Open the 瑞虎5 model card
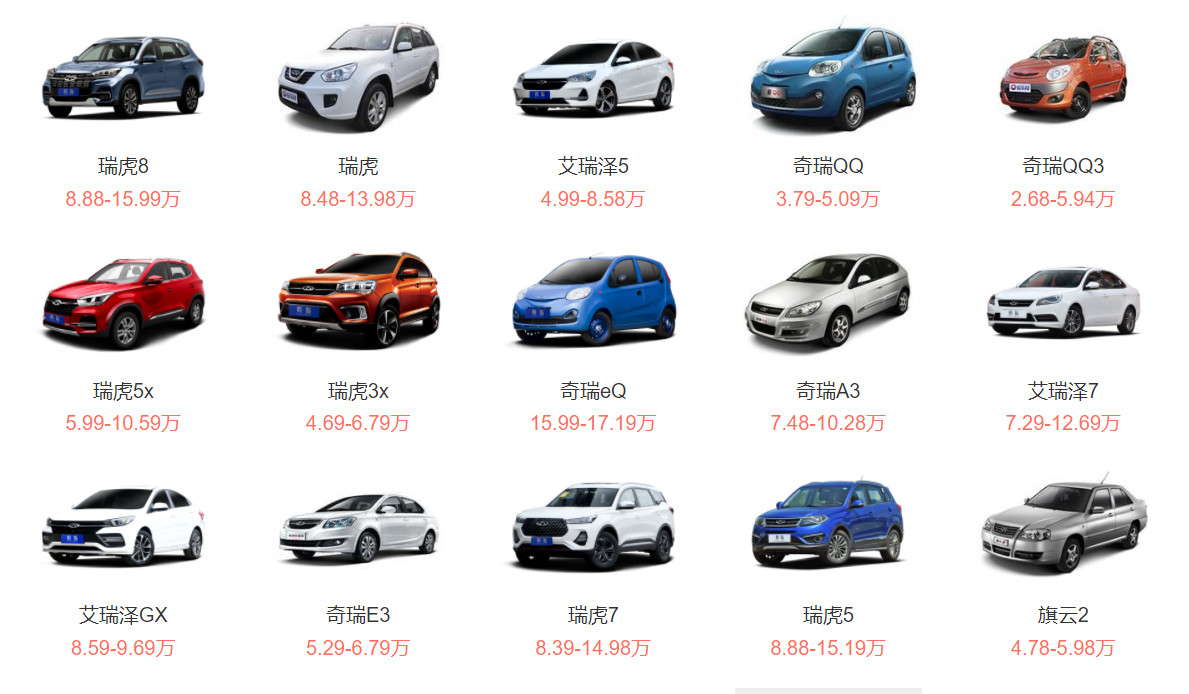Screen dimensions: 1189x694 (x=828, y=527)
